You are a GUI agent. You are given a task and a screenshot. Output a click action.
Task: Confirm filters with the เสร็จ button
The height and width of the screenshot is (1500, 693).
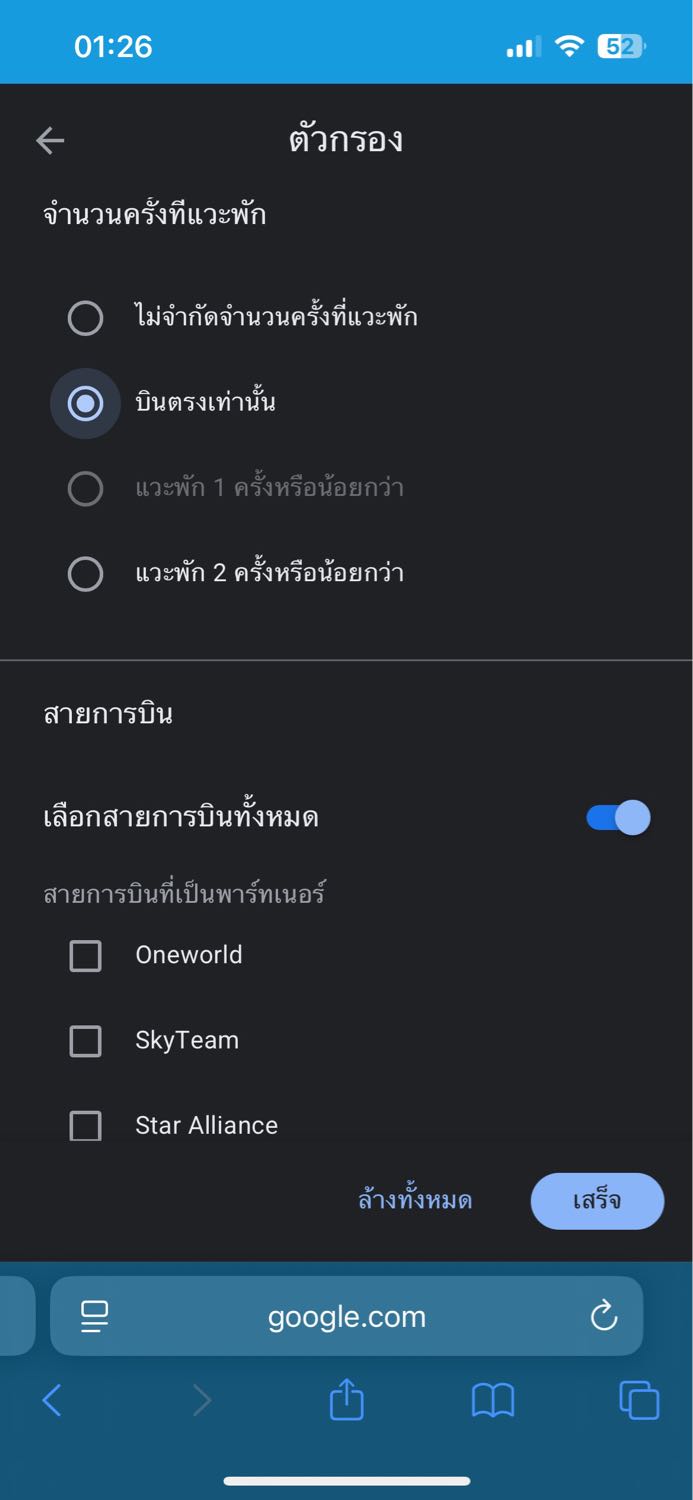coord(597,1201)
